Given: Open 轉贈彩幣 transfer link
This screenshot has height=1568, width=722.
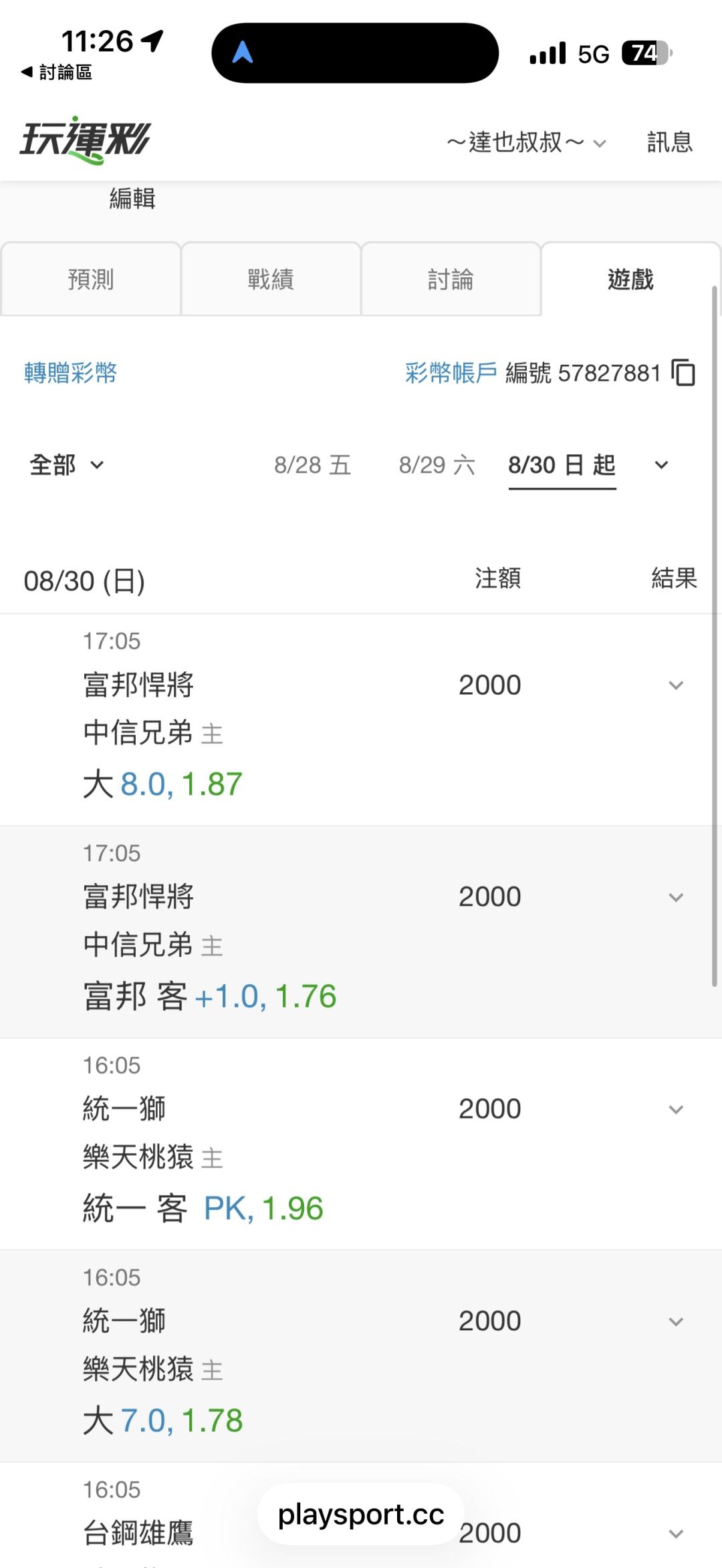Looking at the screenshot, I should [70, 372].
